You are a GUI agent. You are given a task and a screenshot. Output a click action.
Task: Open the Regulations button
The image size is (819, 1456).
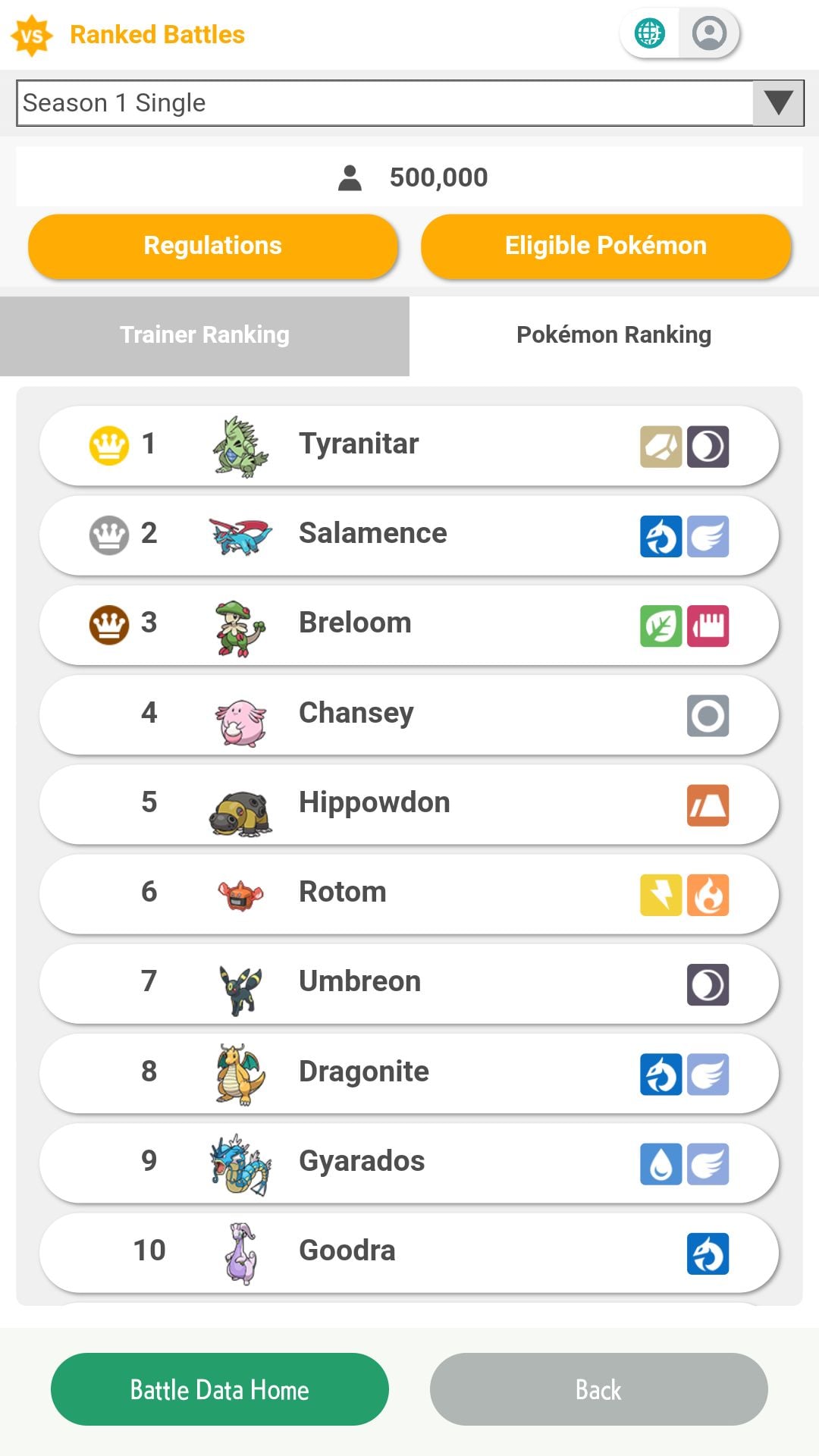point(213,246)
